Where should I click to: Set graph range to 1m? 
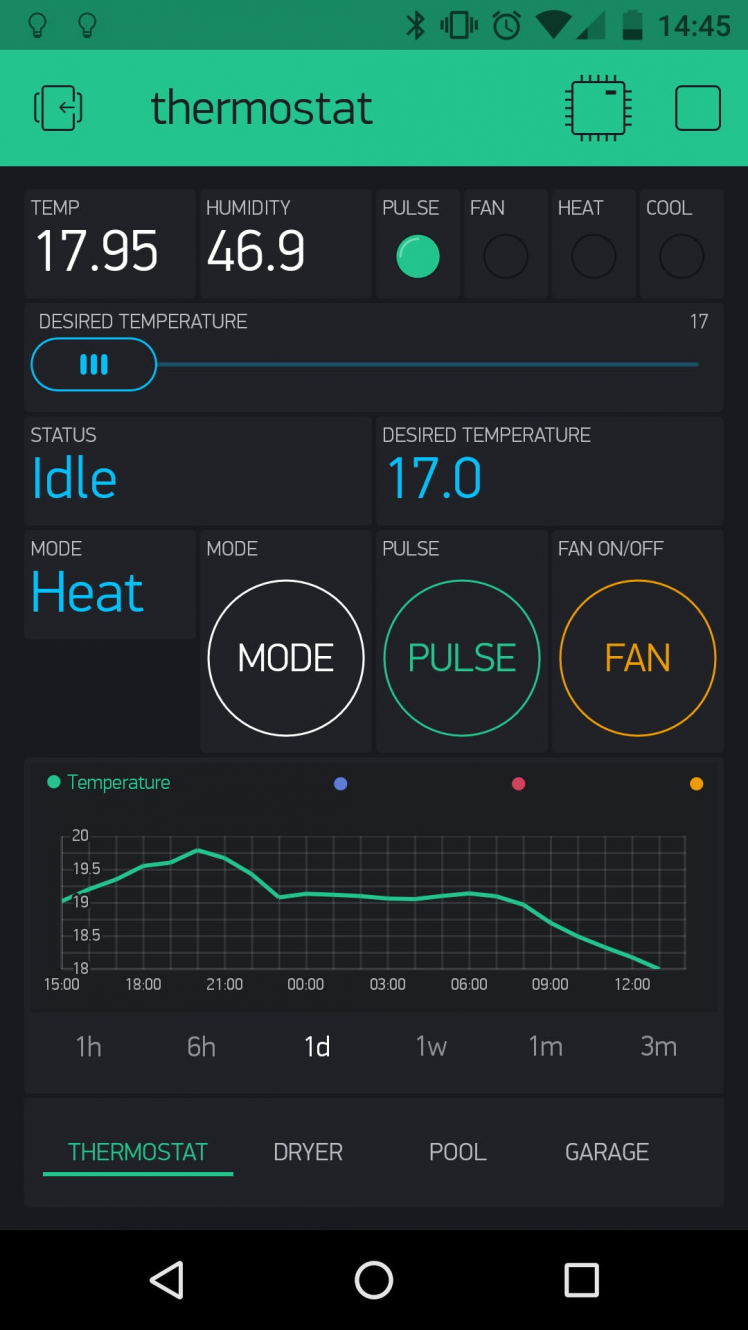[545, 1046]
